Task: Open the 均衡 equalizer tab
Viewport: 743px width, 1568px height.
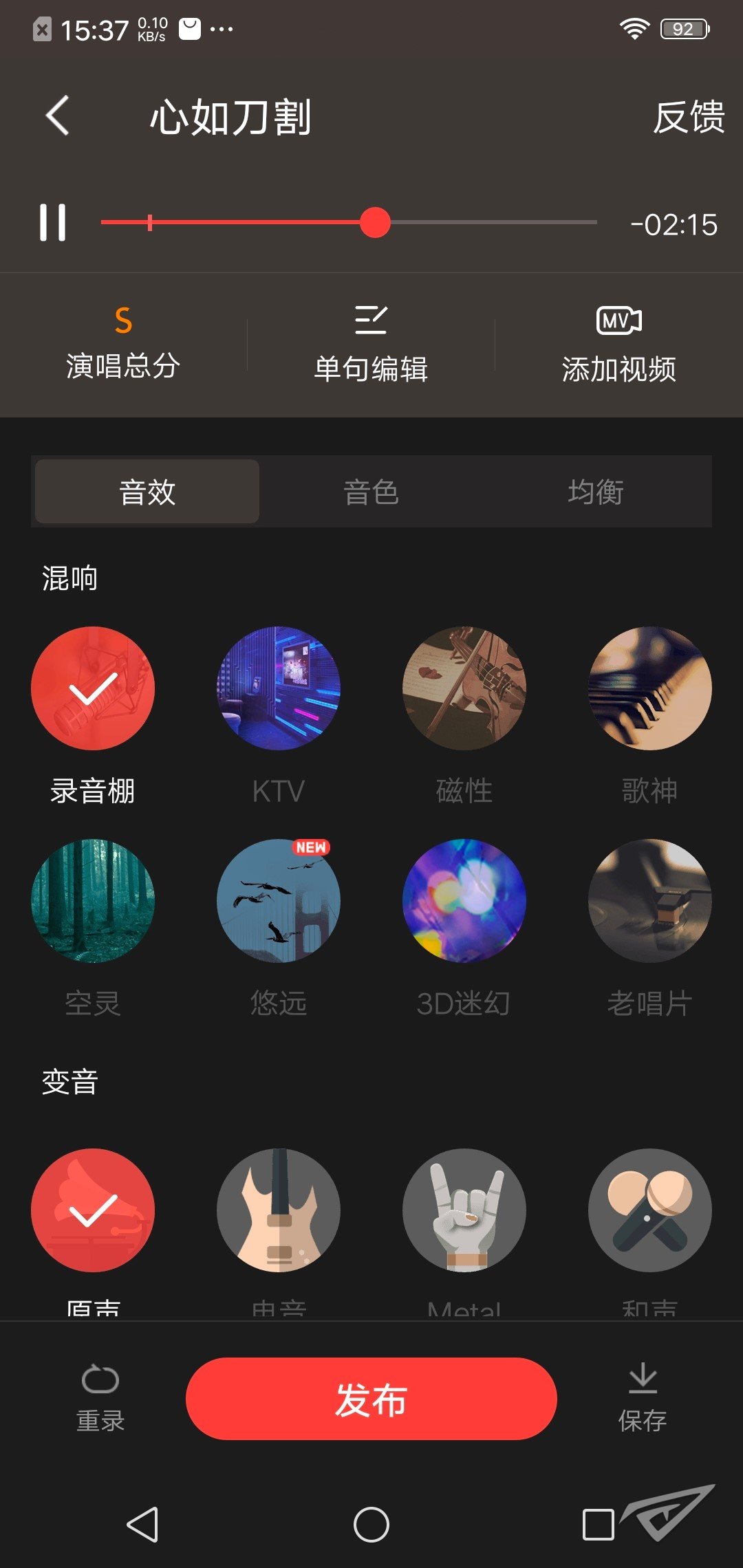Action: (x=597, y=491)
